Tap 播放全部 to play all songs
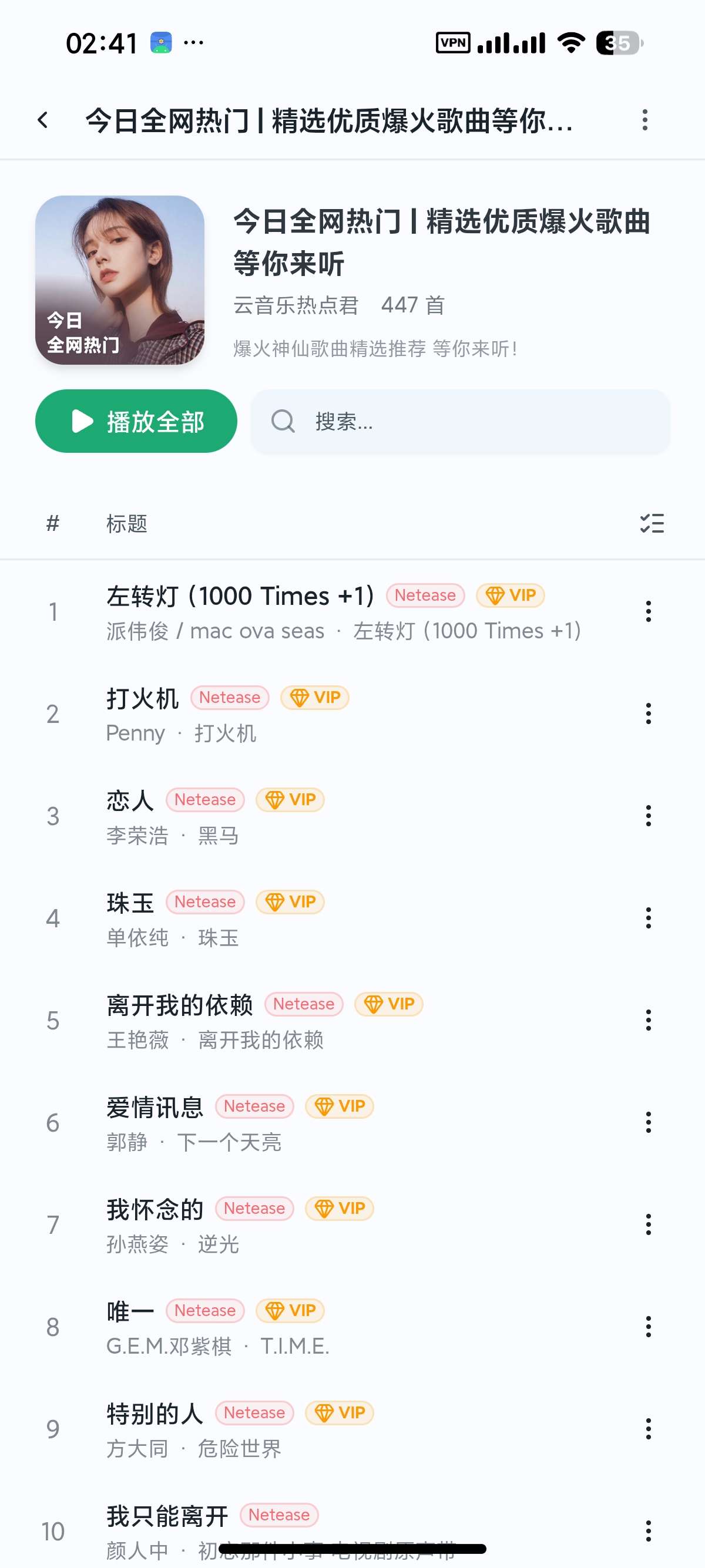The height and width of the screenshot is (1568, 705). pyautogui.click(x=136, y=421)
